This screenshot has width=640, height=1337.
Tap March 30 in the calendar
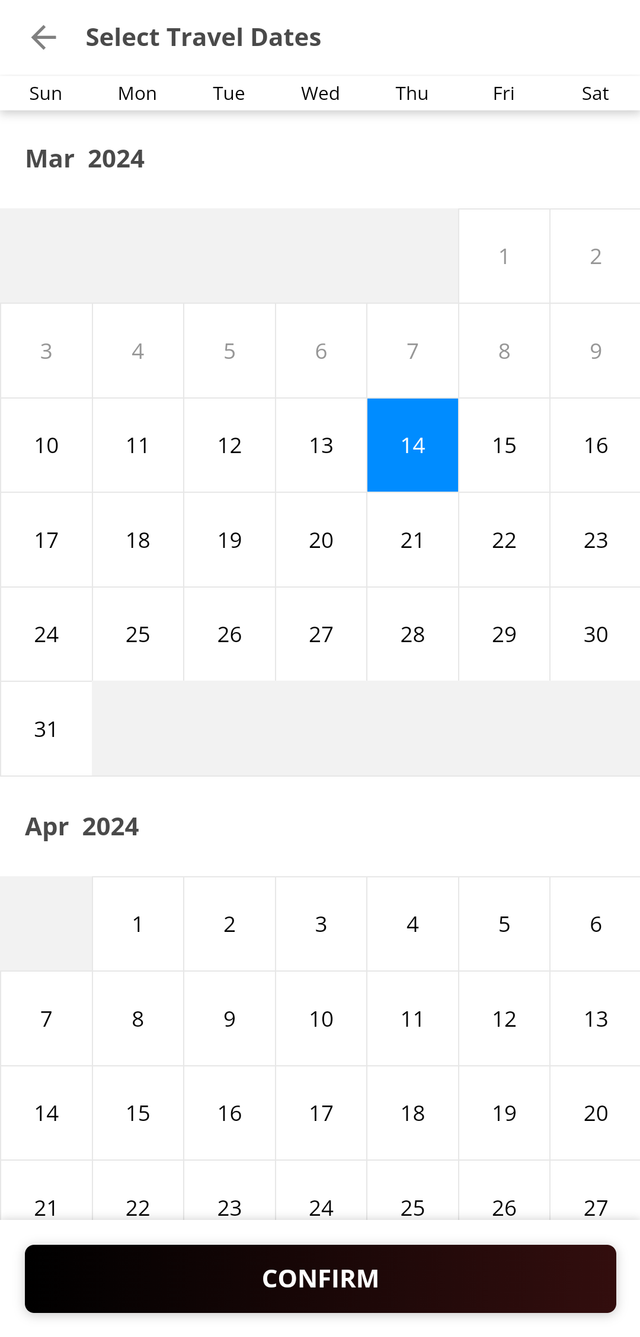[596, 635]
